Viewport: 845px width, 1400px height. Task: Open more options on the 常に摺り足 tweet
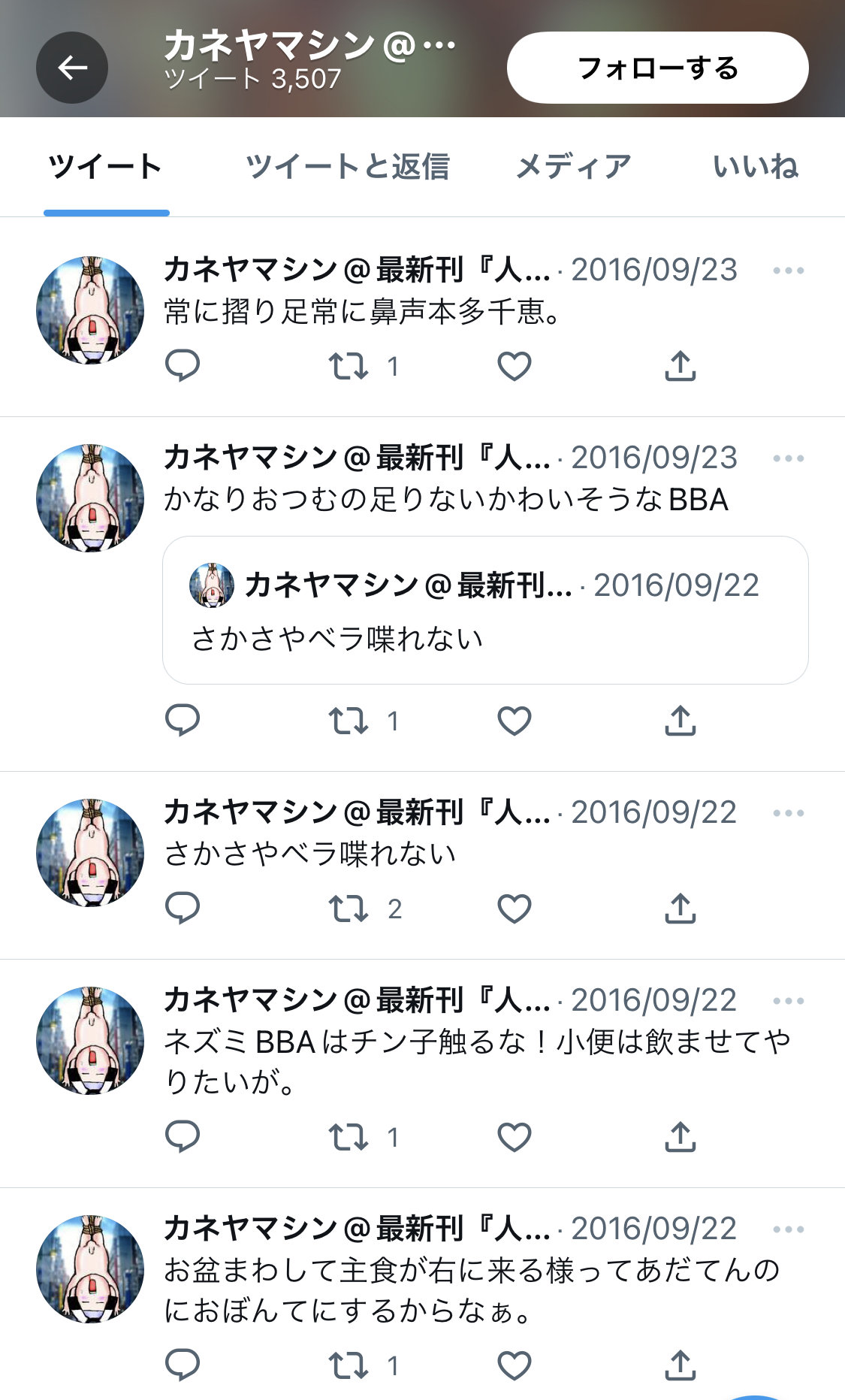pyautogui.click(x=788, y=271)
